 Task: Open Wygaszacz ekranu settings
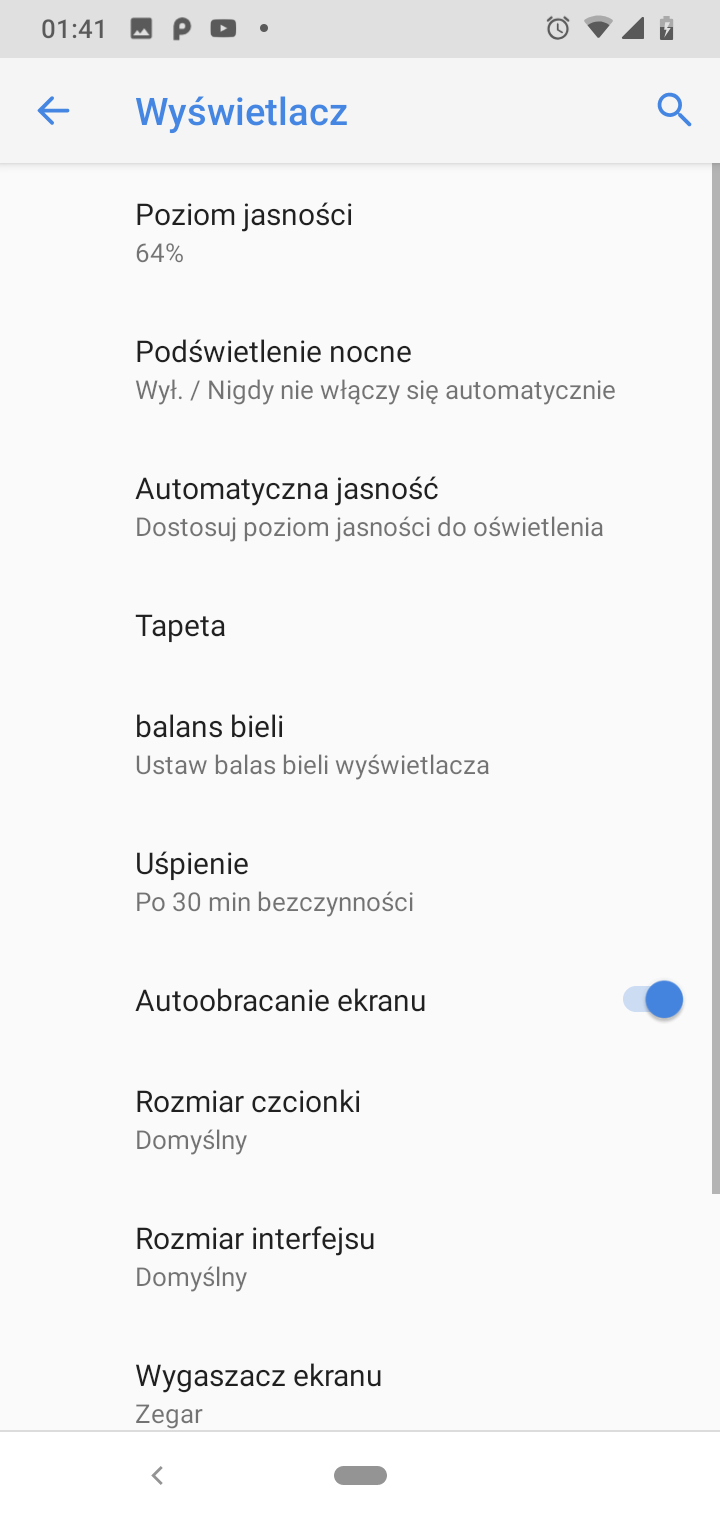360,1379
